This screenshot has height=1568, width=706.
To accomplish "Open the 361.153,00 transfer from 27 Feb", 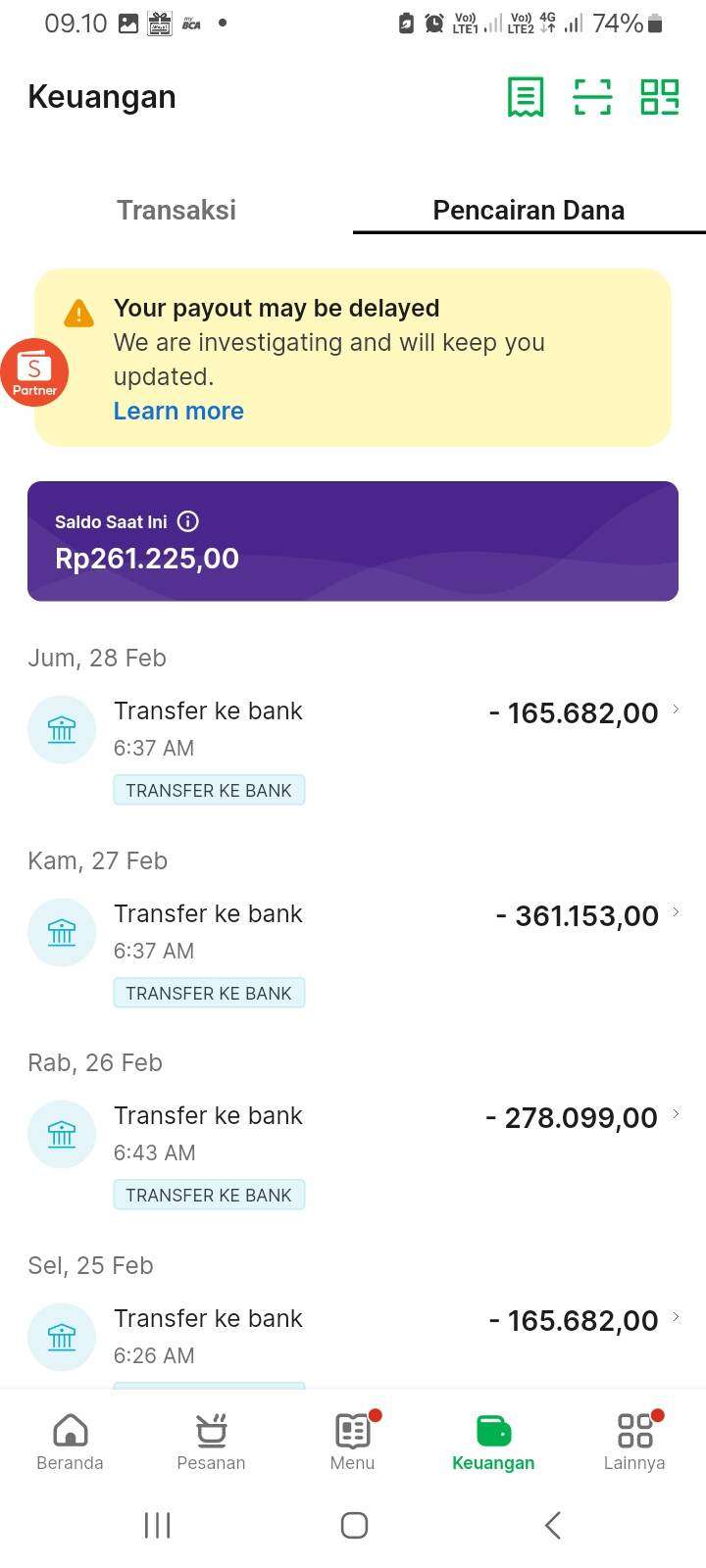I will [353, 953].
